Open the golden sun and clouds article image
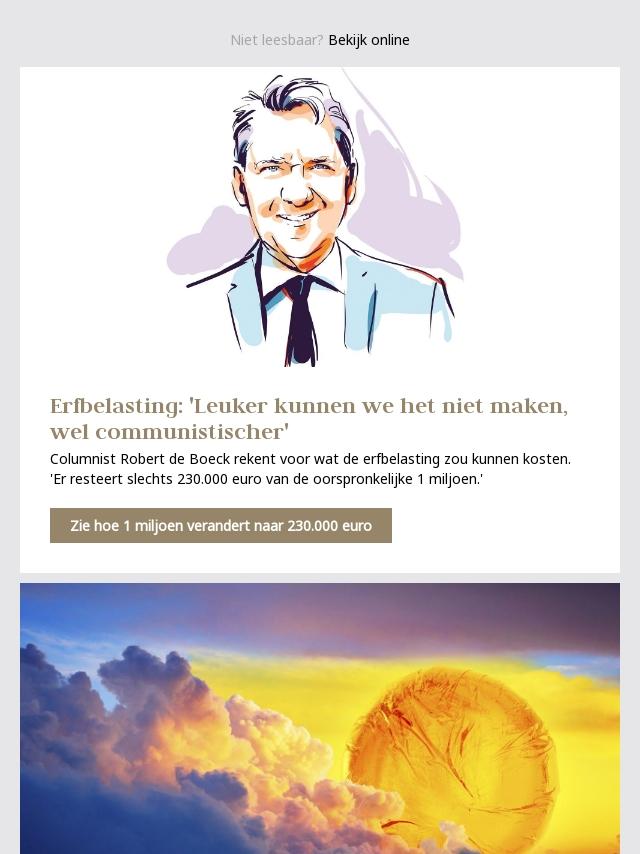 click(320, 718)
